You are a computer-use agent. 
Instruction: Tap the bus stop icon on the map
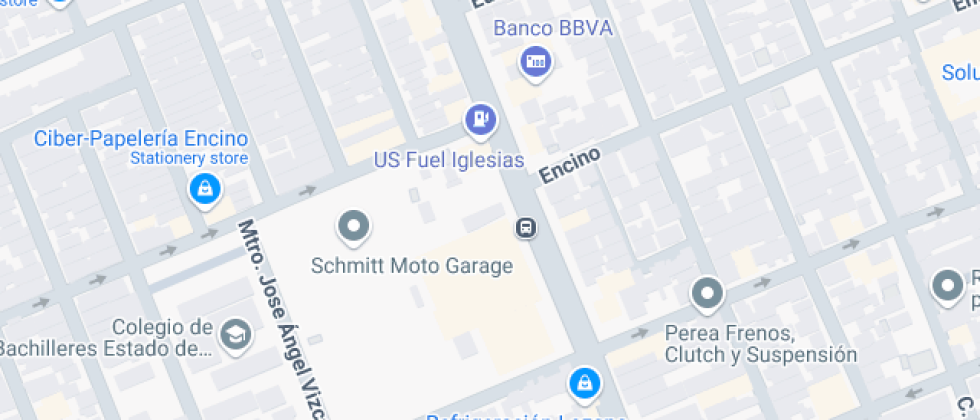(x=525, y=228)
